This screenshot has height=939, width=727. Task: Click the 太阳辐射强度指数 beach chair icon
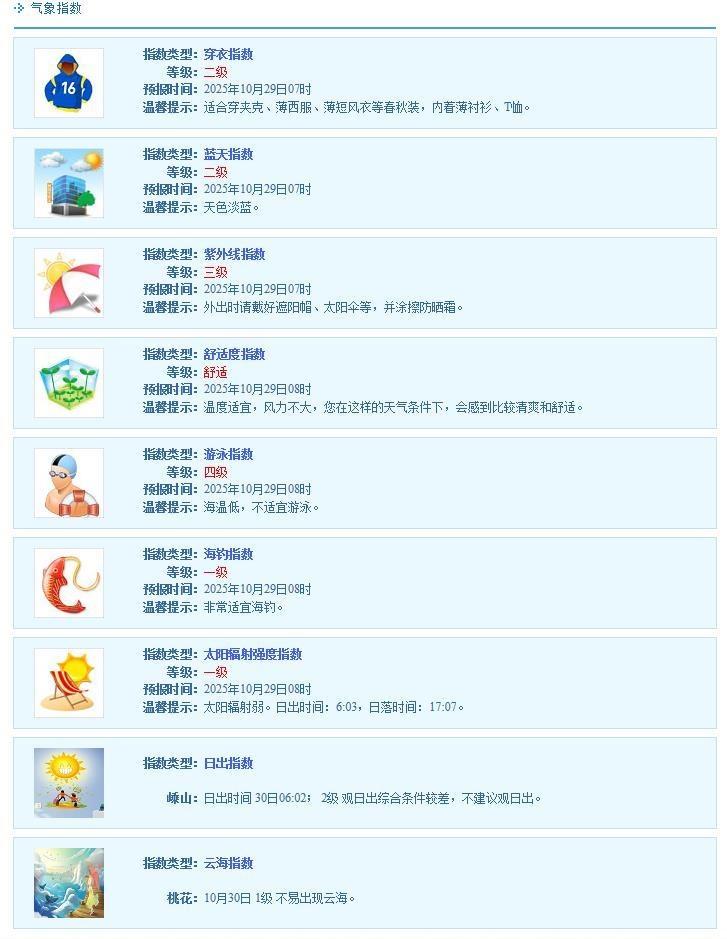pos(68,682)
